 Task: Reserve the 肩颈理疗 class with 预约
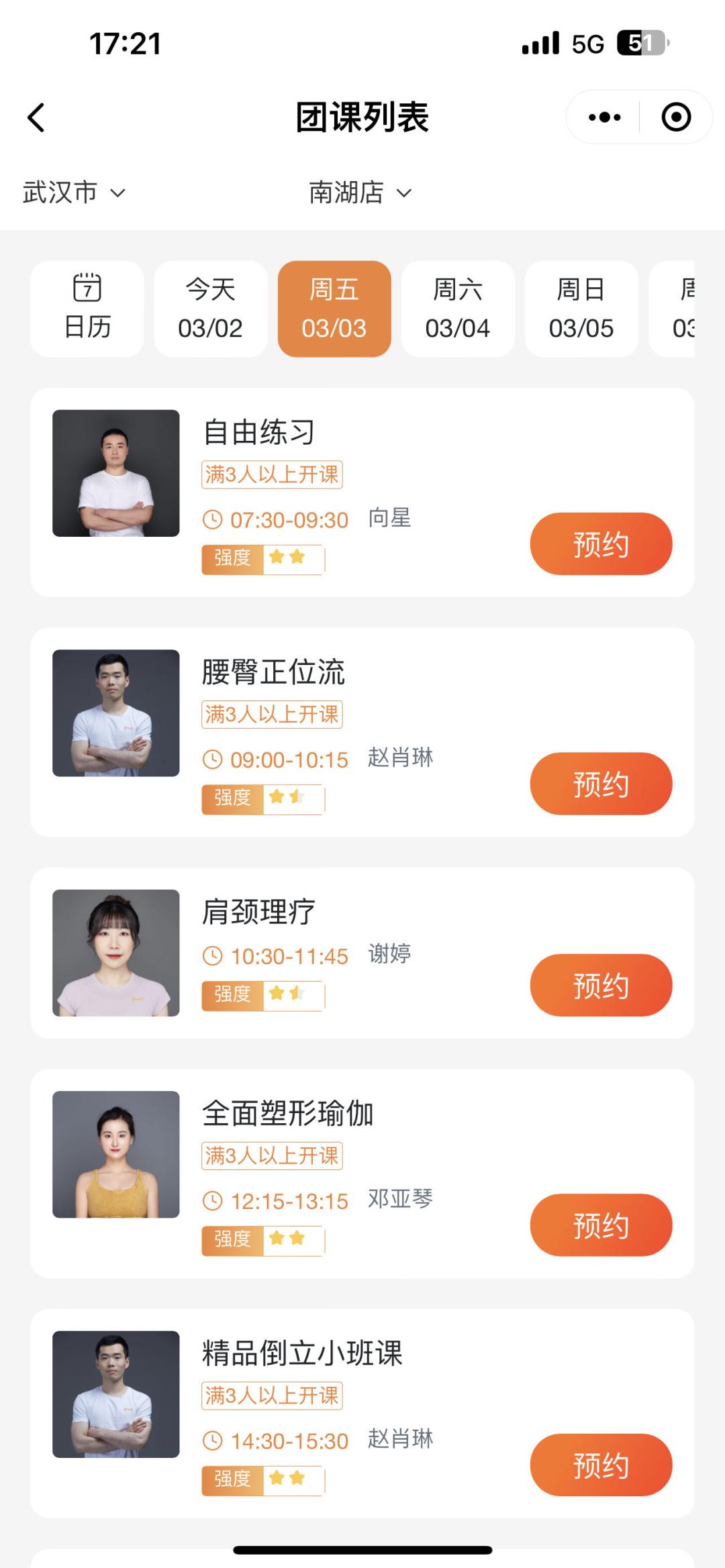click(x=601, y=985)
